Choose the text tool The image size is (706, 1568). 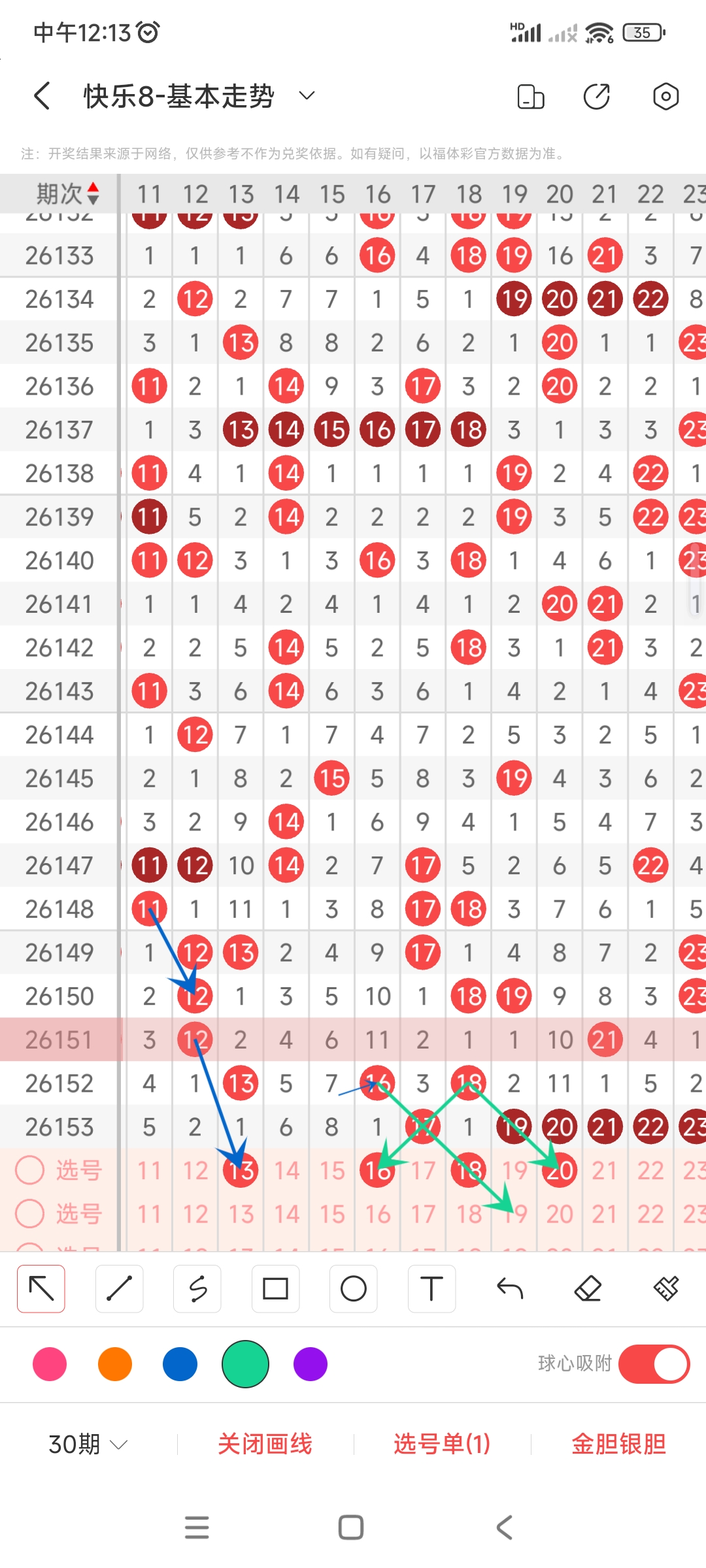(x=431, y=1289)
